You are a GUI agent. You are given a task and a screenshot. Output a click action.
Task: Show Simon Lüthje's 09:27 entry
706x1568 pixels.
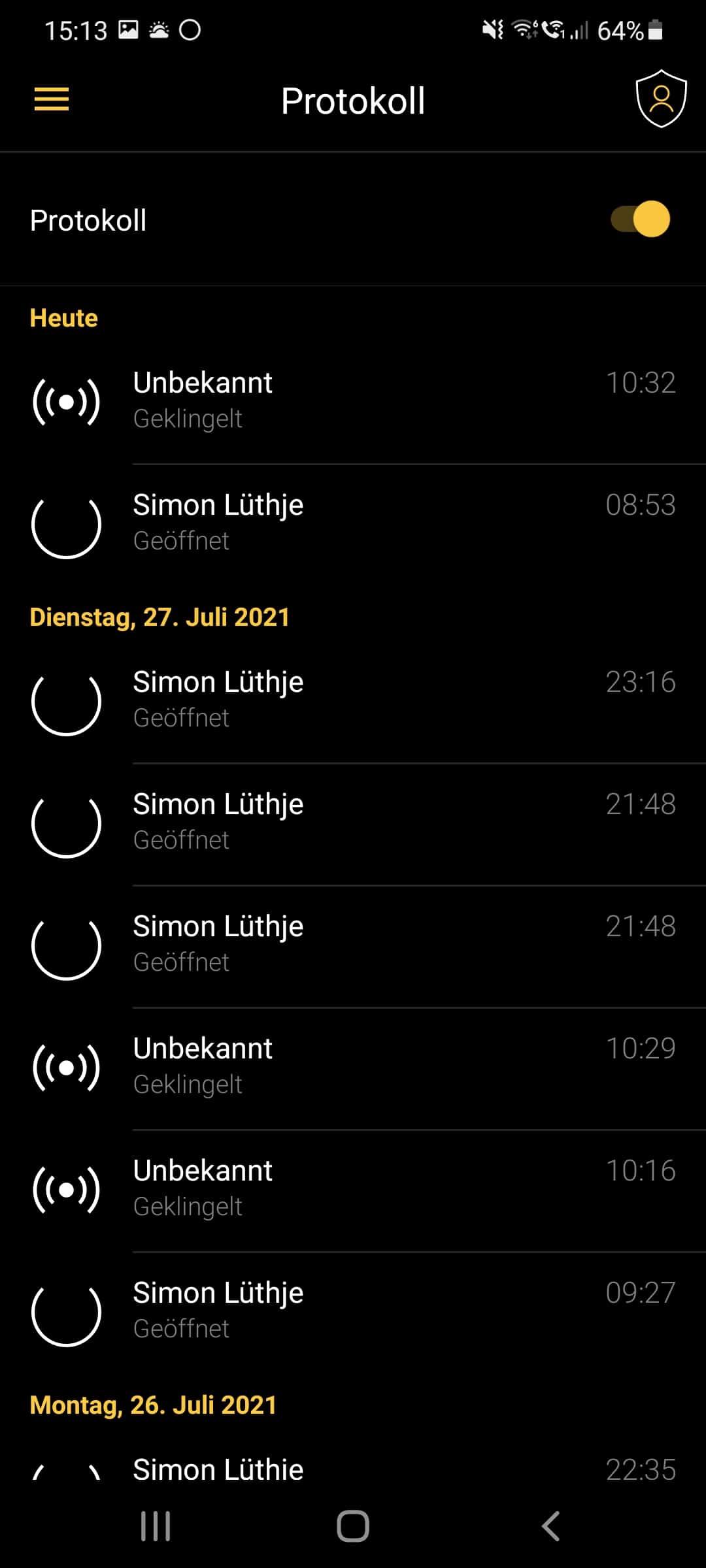point(353,1310)
